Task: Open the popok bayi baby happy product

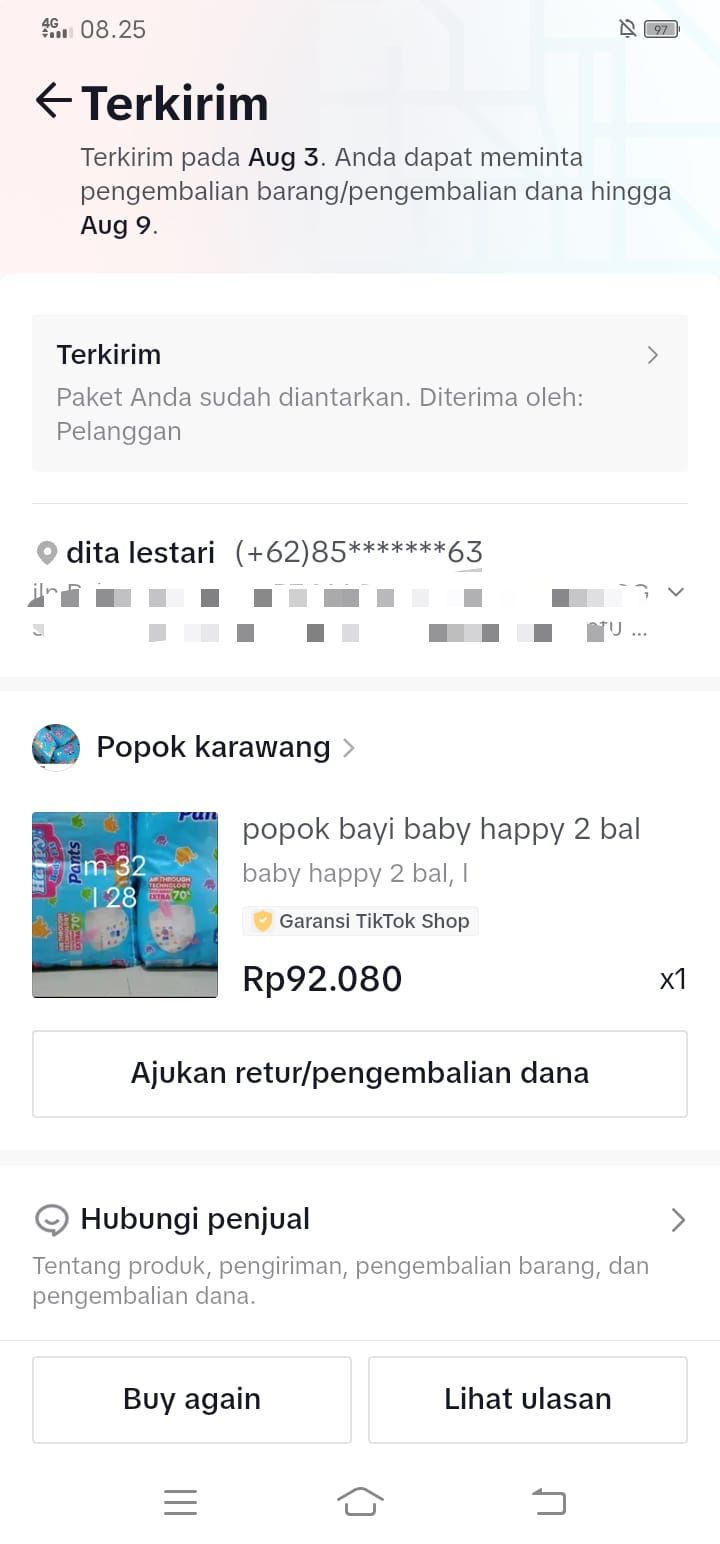Action: pyautogui.click(x=441, y=829)
